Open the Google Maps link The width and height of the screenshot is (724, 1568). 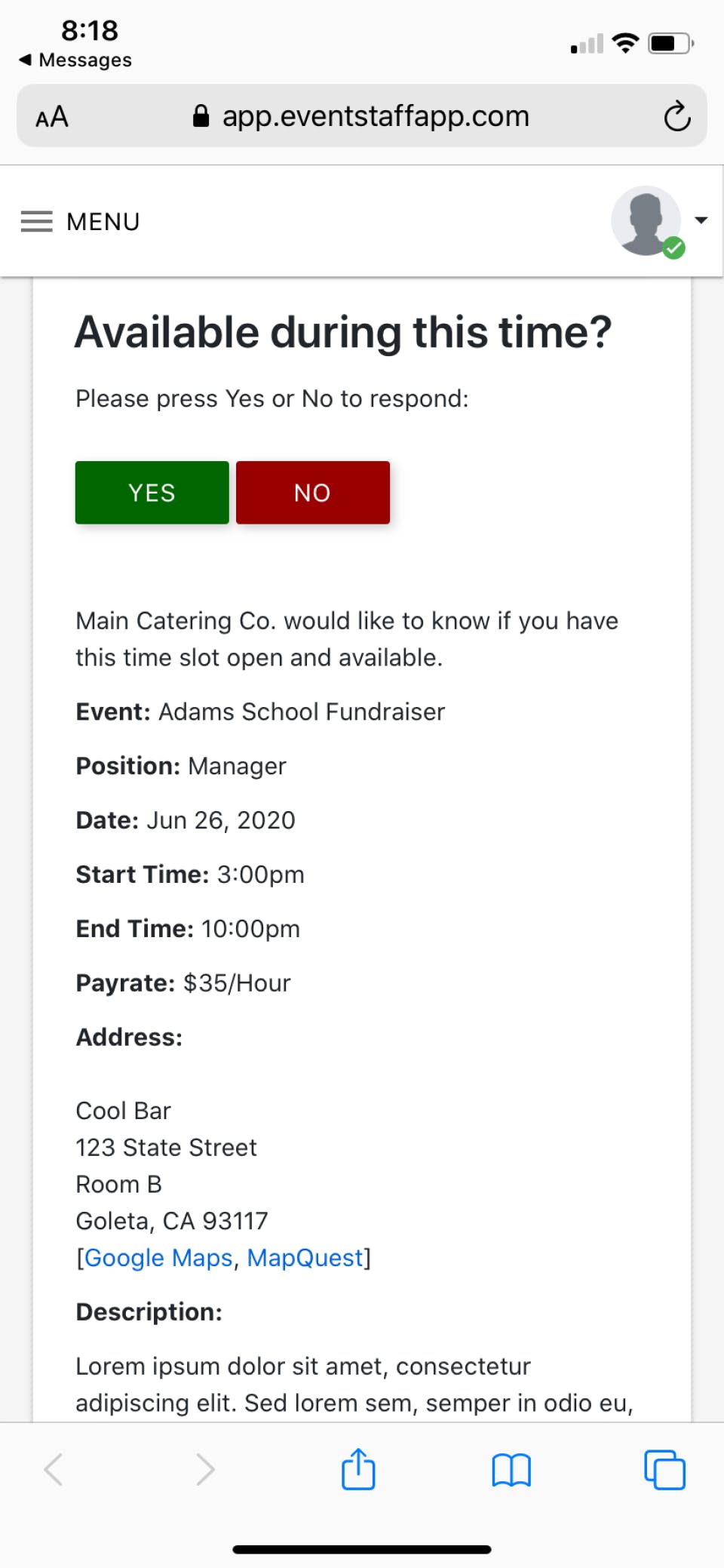[x=158, y=1258]
